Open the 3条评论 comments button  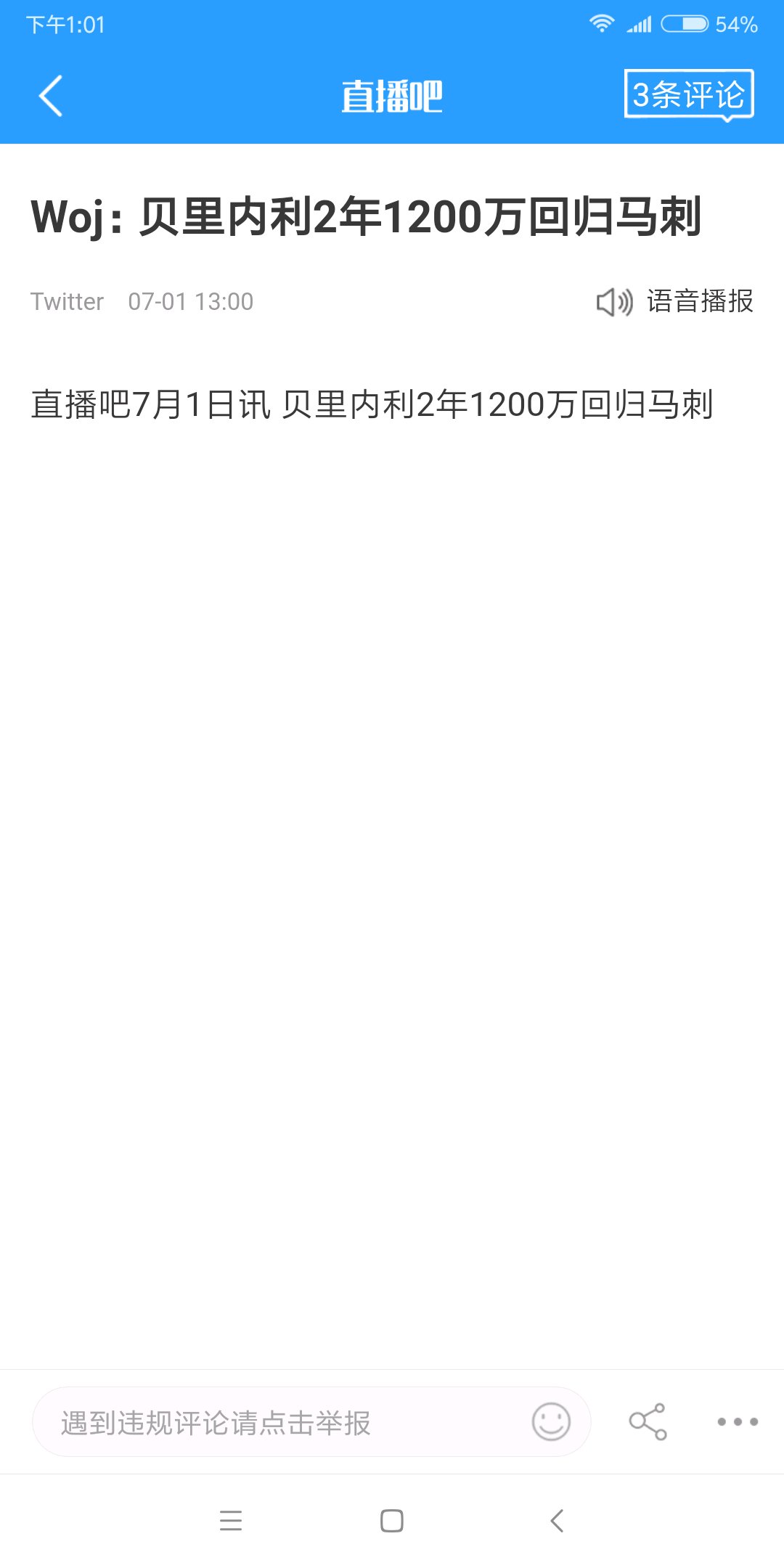(689, 94)
